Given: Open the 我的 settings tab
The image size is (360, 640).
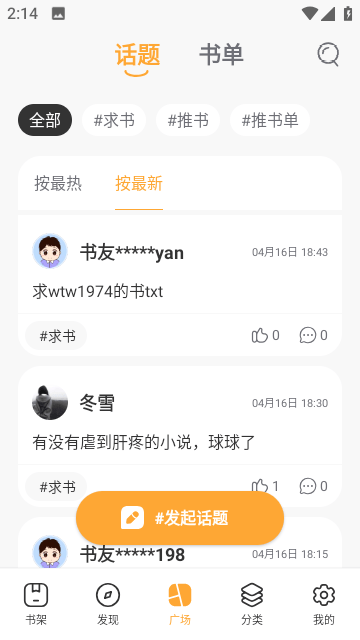Looking at the screenshot, I should pyautogui.click(x=324, y=604).
